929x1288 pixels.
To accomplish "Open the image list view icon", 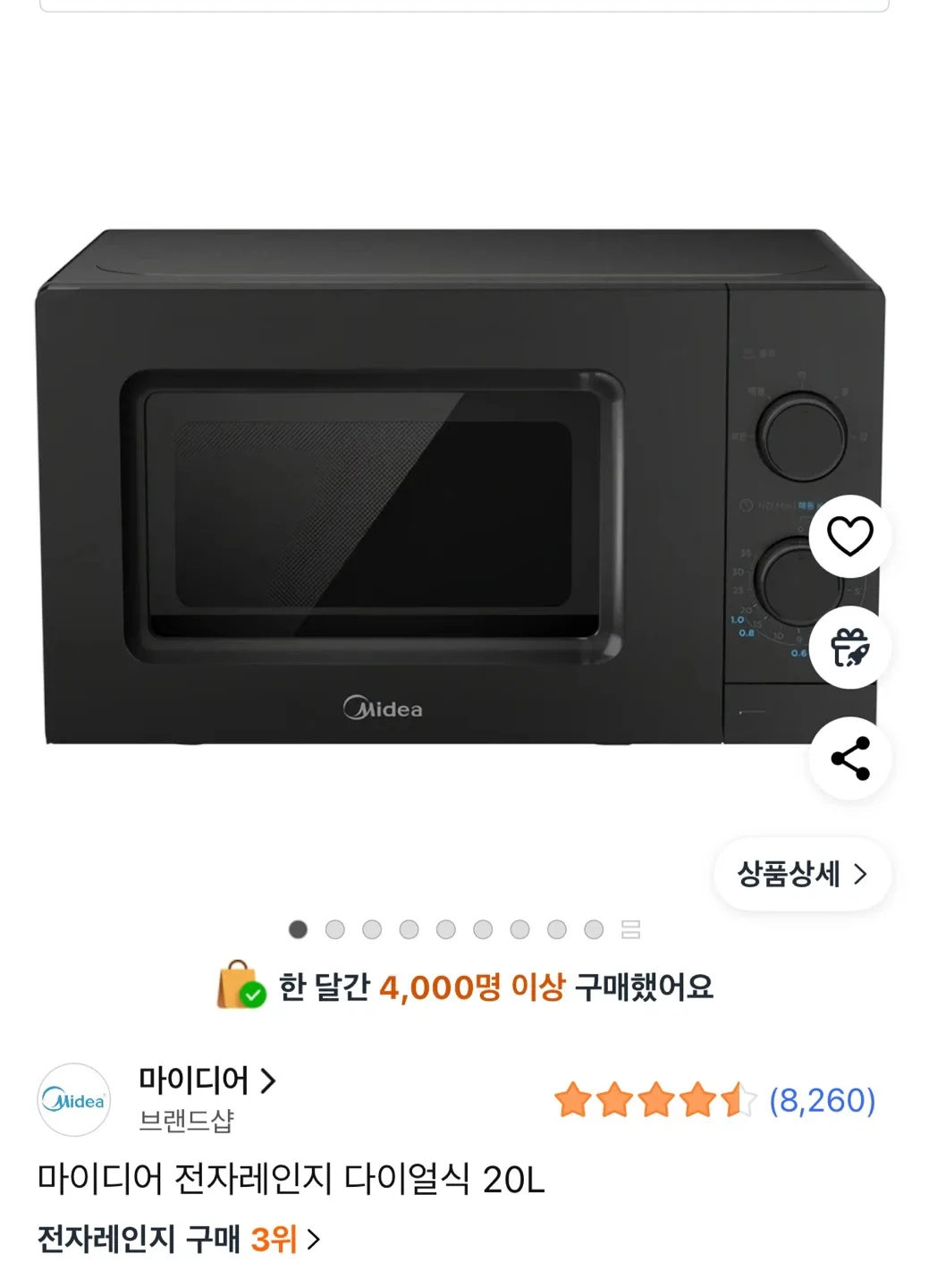I will [x=630, y=929].
